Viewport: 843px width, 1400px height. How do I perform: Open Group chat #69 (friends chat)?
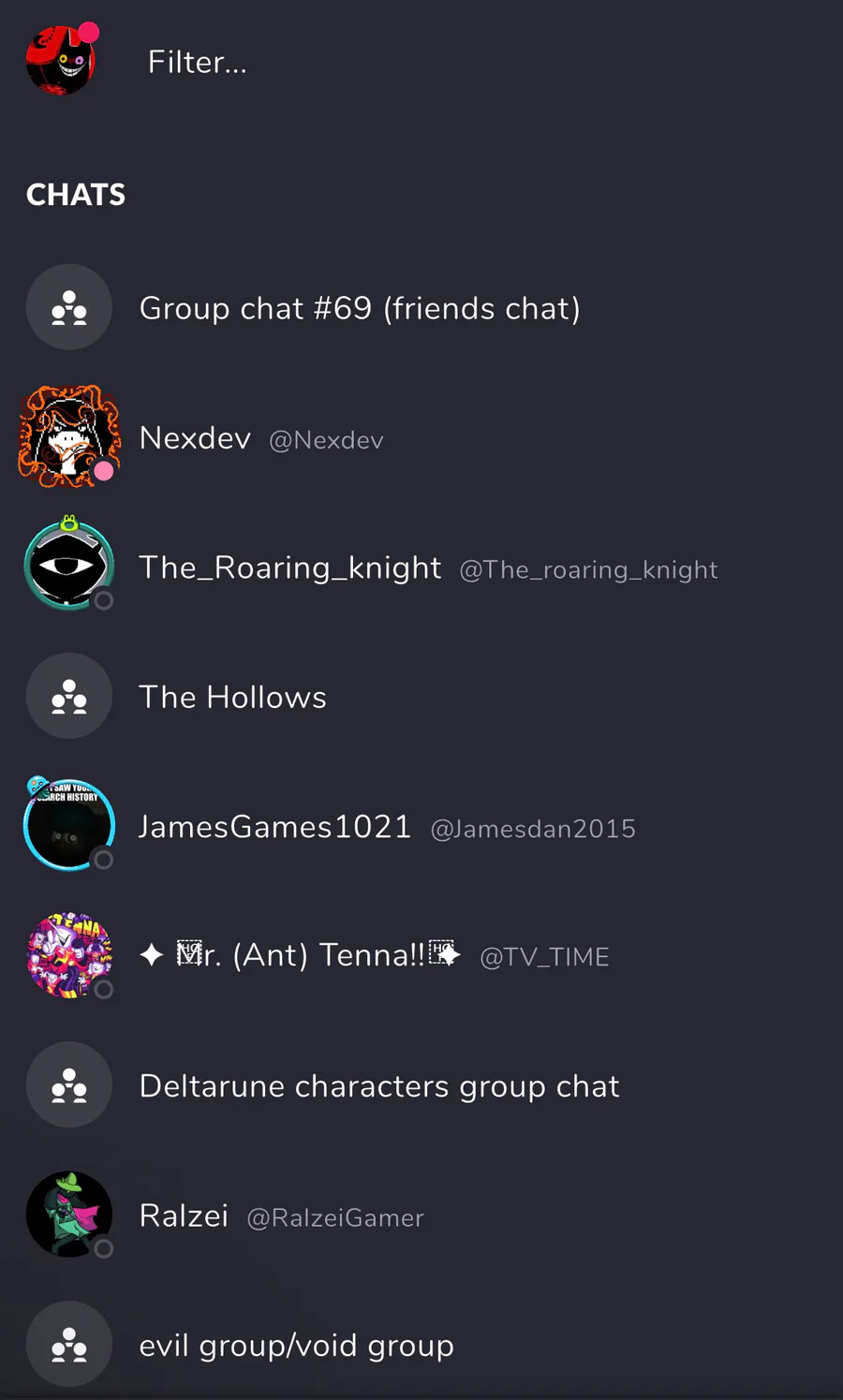pos(359,308)
